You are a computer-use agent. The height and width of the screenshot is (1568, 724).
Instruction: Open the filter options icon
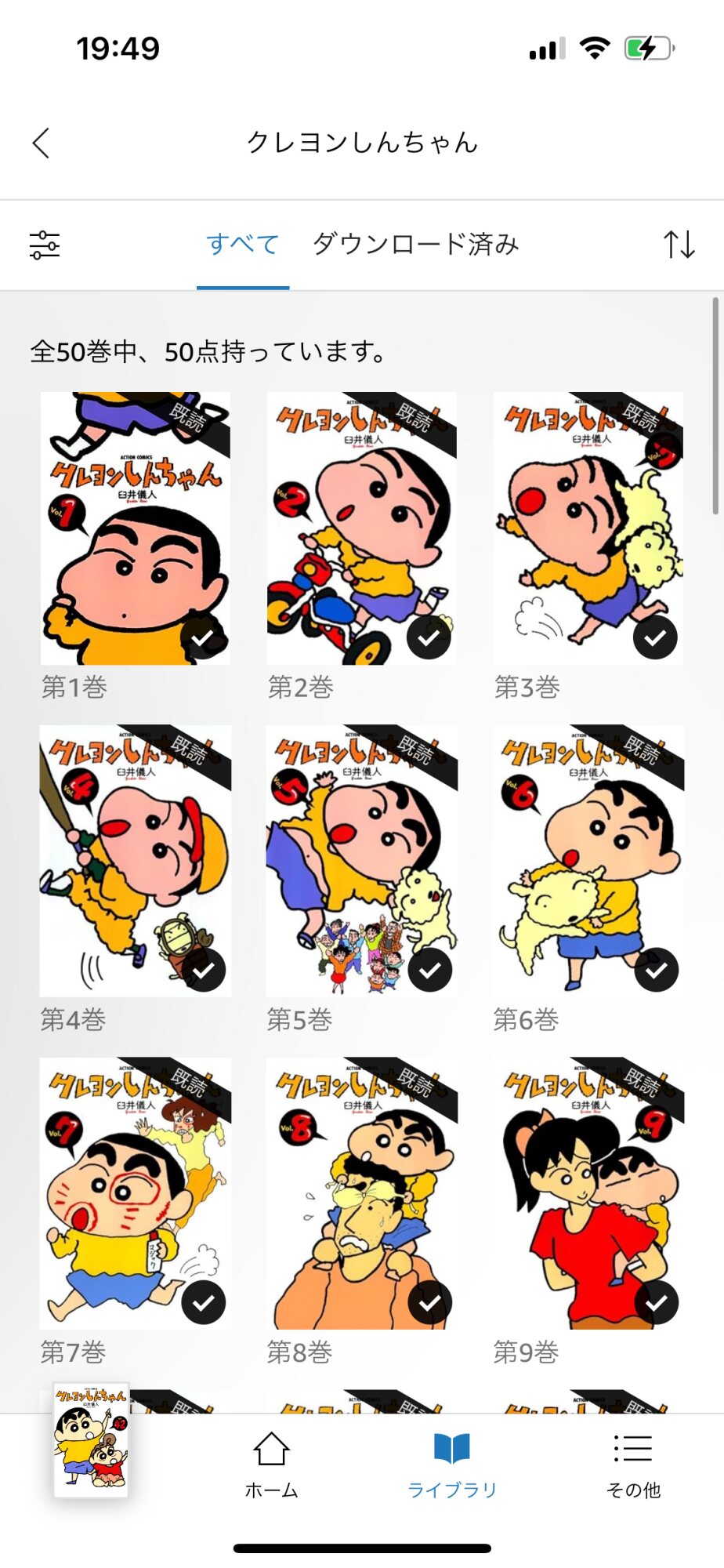pyautogui.click(x=45, y=245)
